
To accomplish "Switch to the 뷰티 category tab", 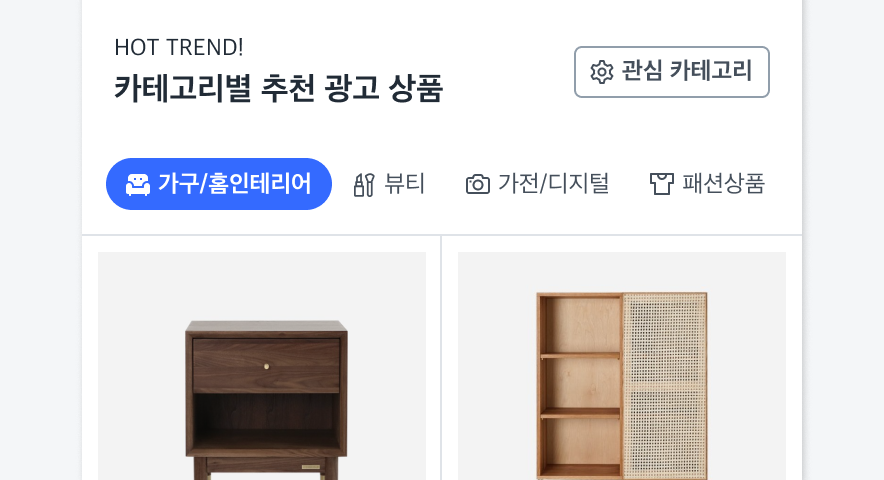I will coord(390,184).
